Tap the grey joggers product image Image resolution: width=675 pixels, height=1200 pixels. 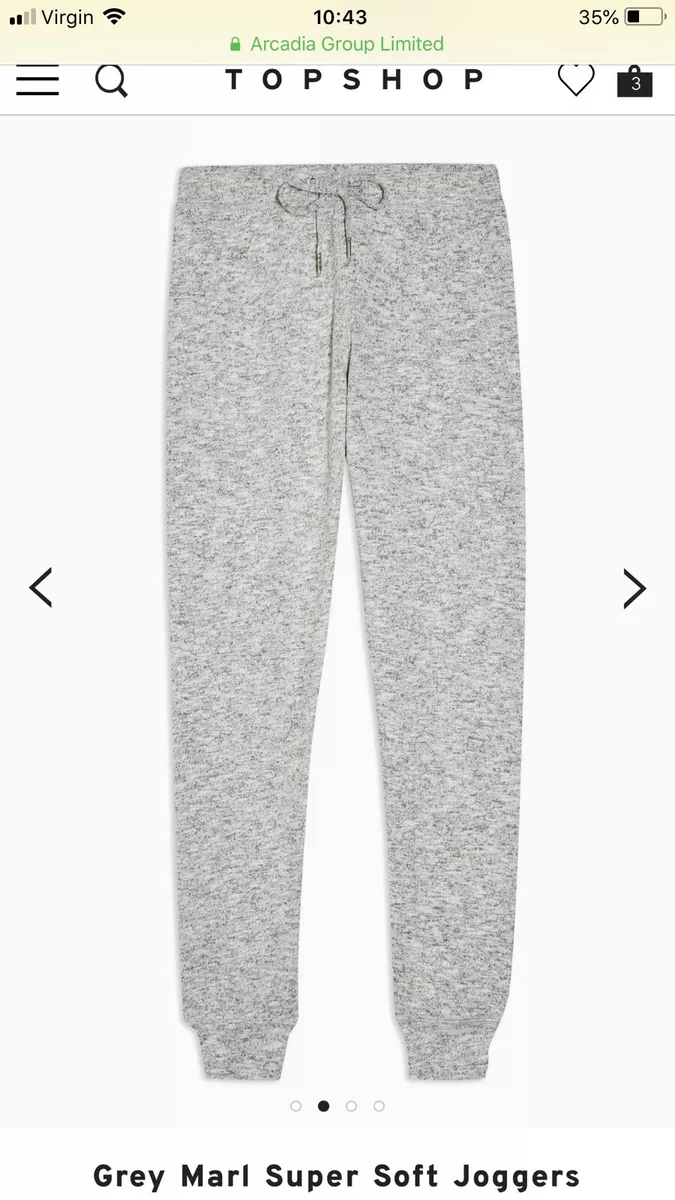pyautogui.click(x=346, y=622)
